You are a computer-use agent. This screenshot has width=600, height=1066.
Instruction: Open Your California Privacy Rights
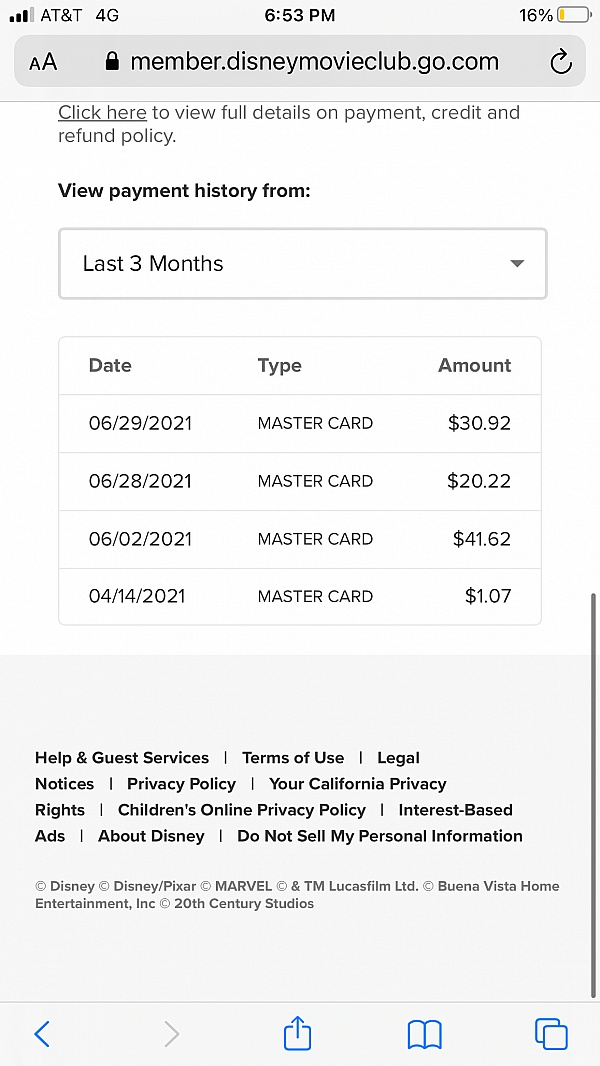coord(357,784)
